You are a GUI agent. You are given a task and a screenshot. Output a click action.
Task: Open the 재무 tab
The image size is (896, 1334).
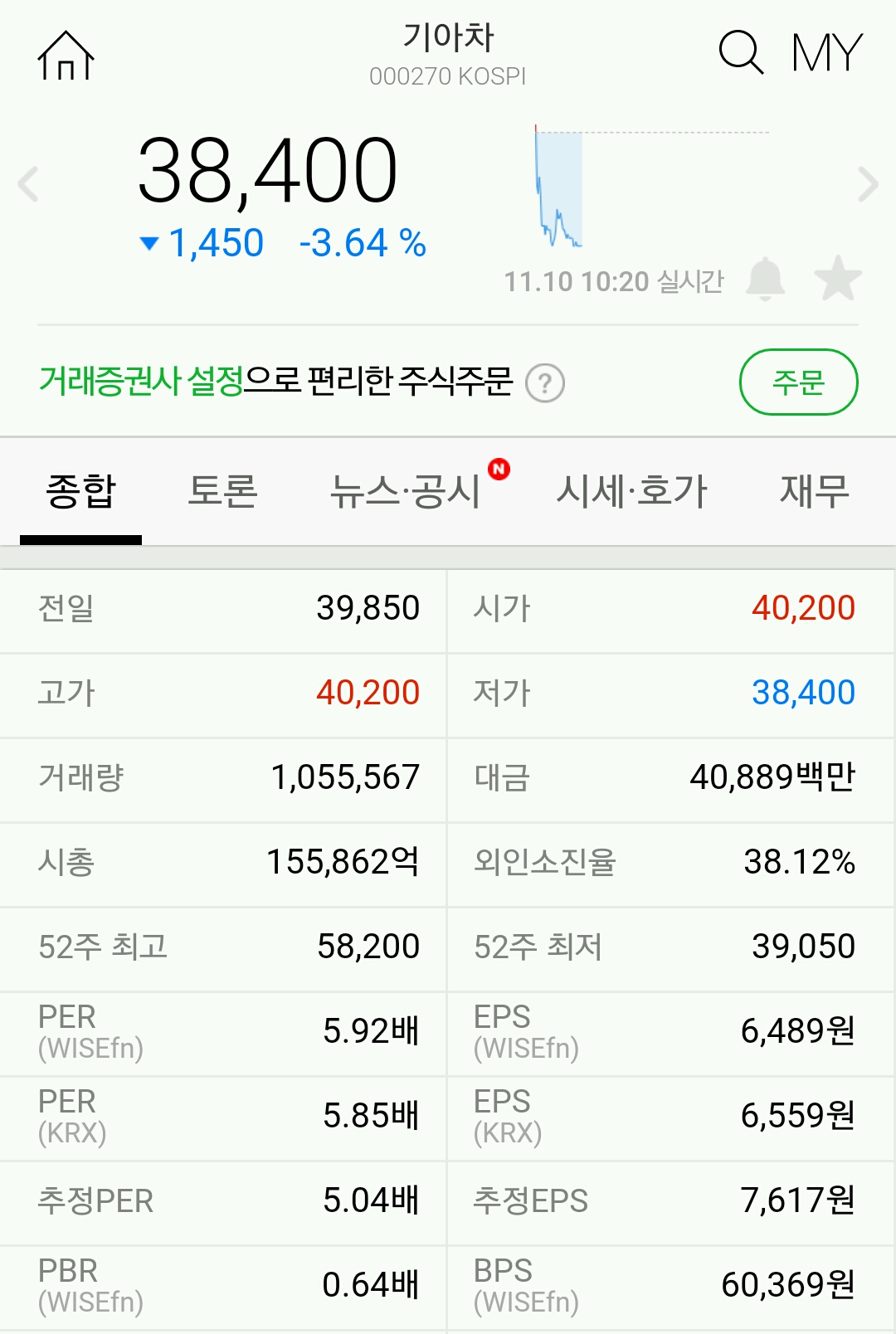[x=814, y=491]
